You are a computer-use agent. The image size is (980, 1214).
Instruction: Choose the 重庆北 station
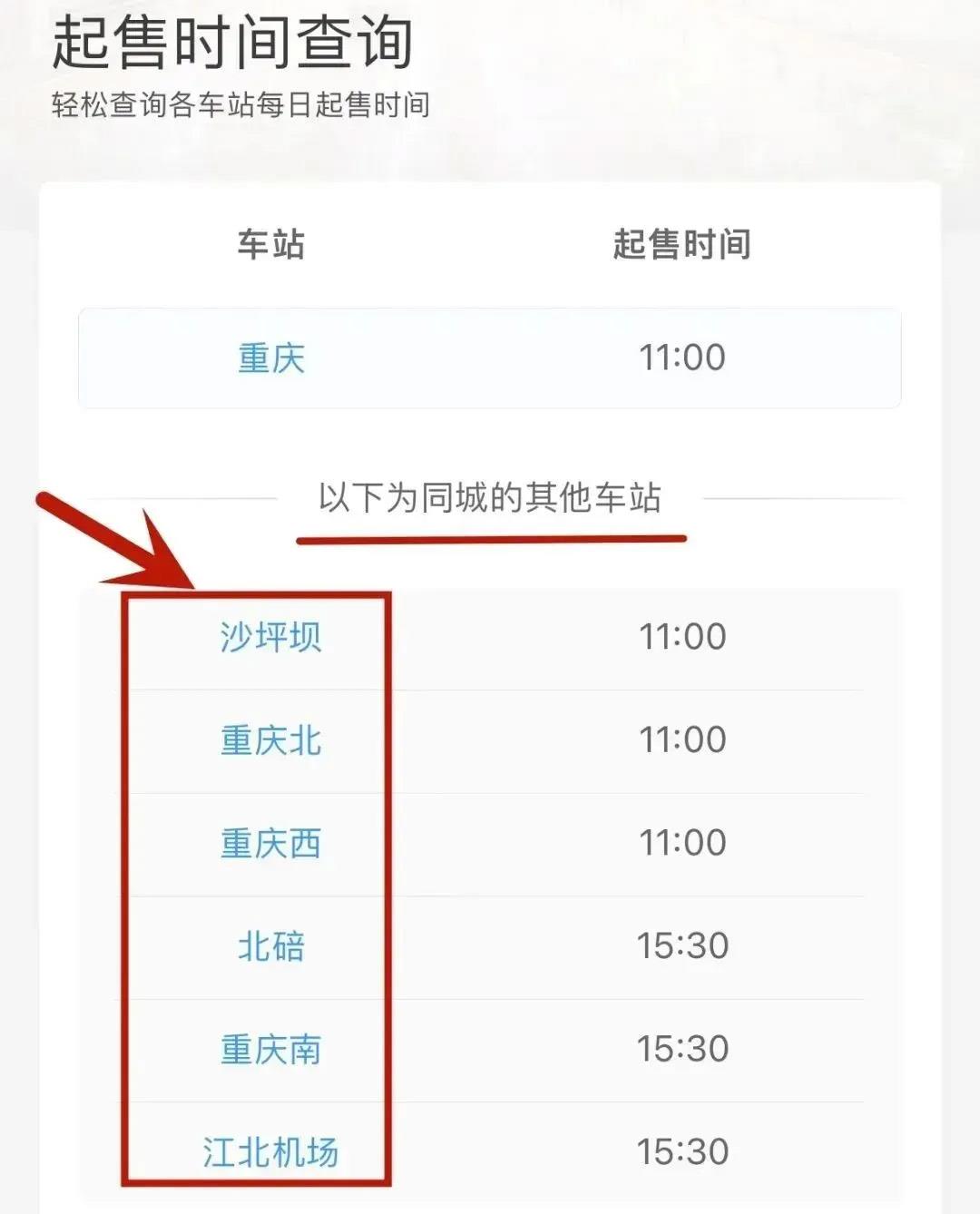coord(270,740)
